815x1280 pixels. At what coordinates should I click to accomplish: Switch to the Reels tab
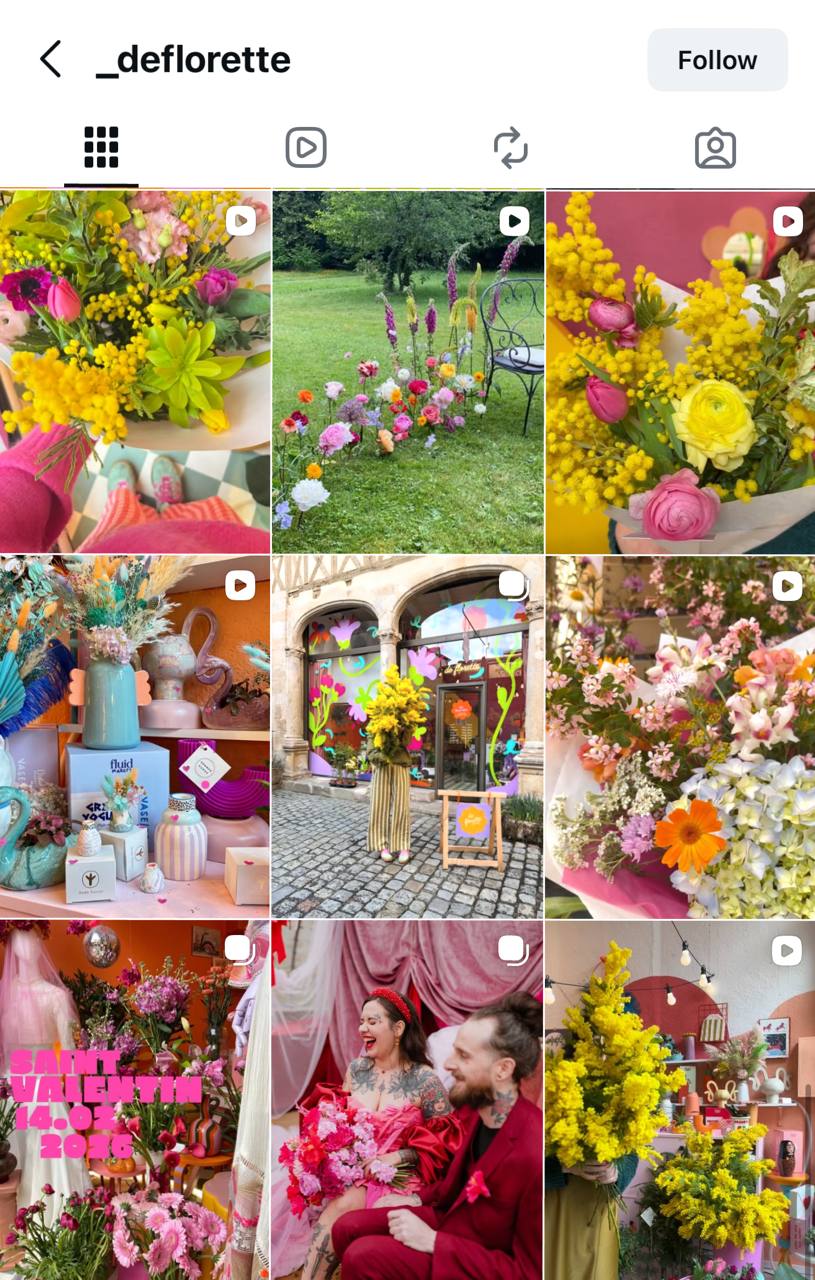(x=306, y=148)
